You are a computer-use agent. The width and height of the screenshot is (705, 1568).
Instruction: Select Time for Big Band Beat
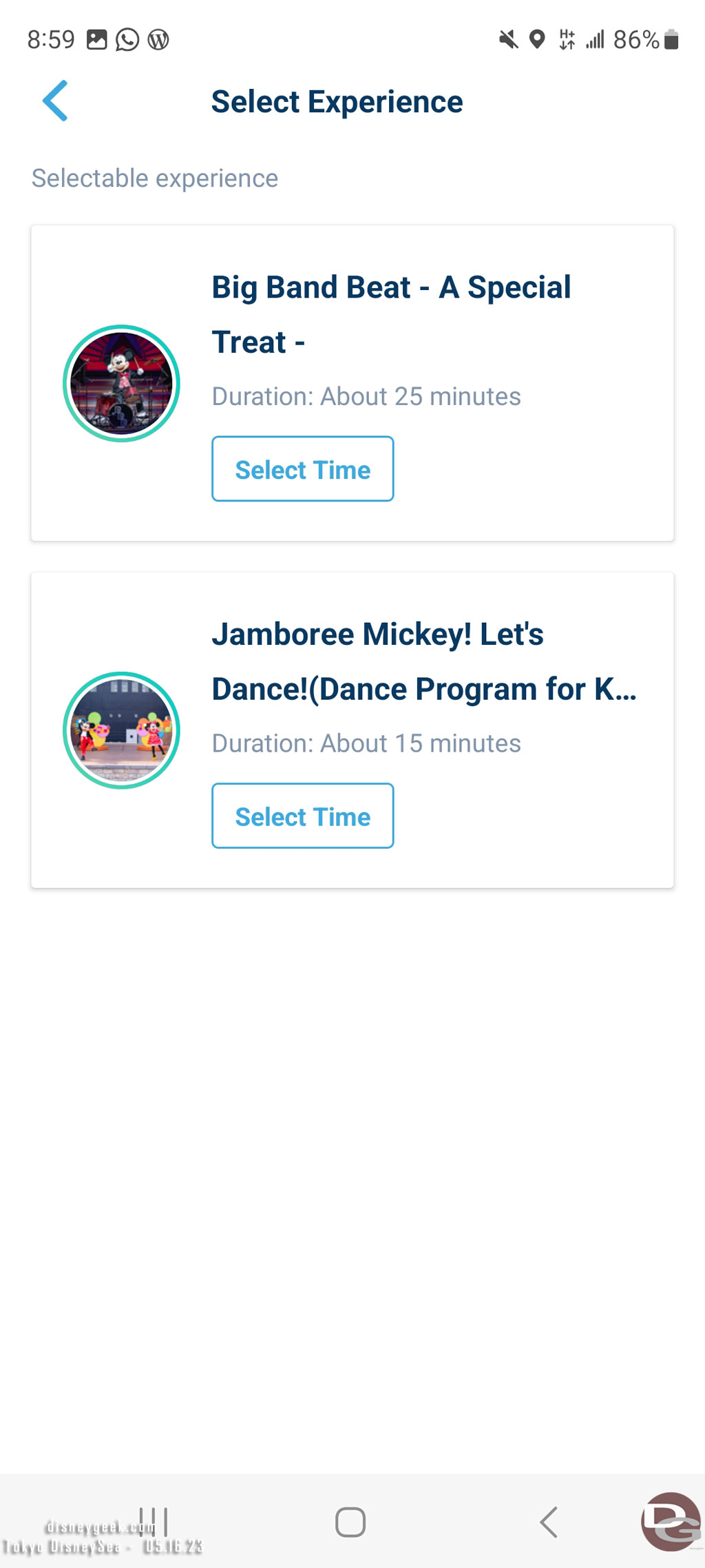point(302,469)
